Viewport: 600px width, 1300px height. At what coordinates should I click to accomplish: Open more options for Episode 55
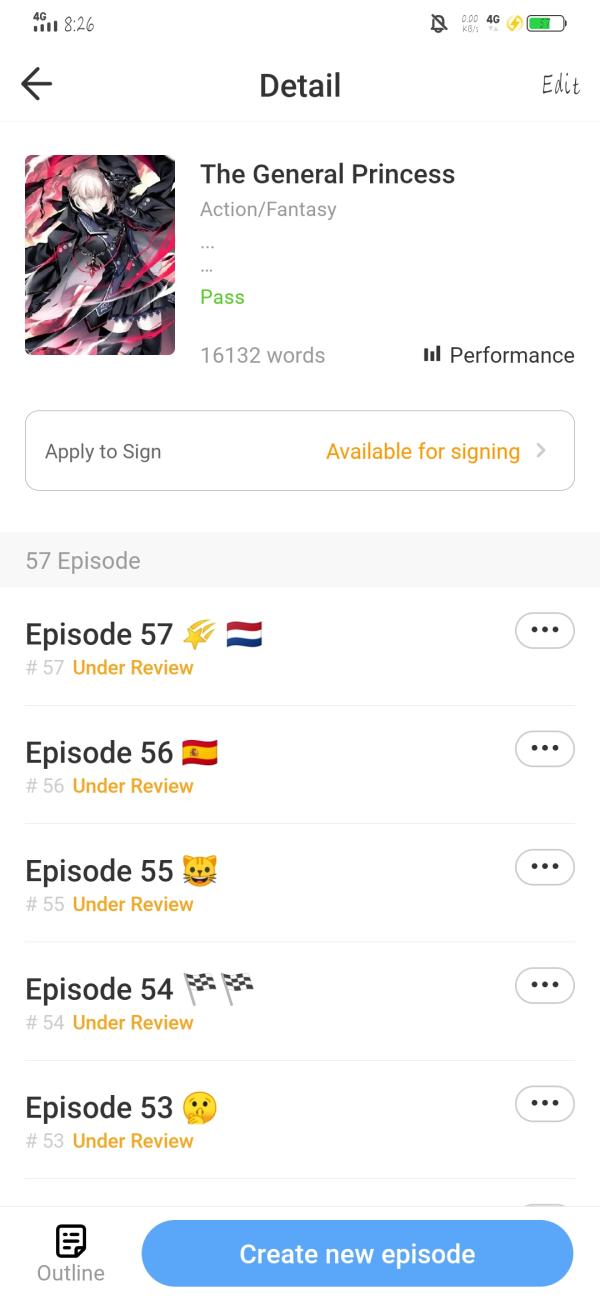tap(544, 867)
